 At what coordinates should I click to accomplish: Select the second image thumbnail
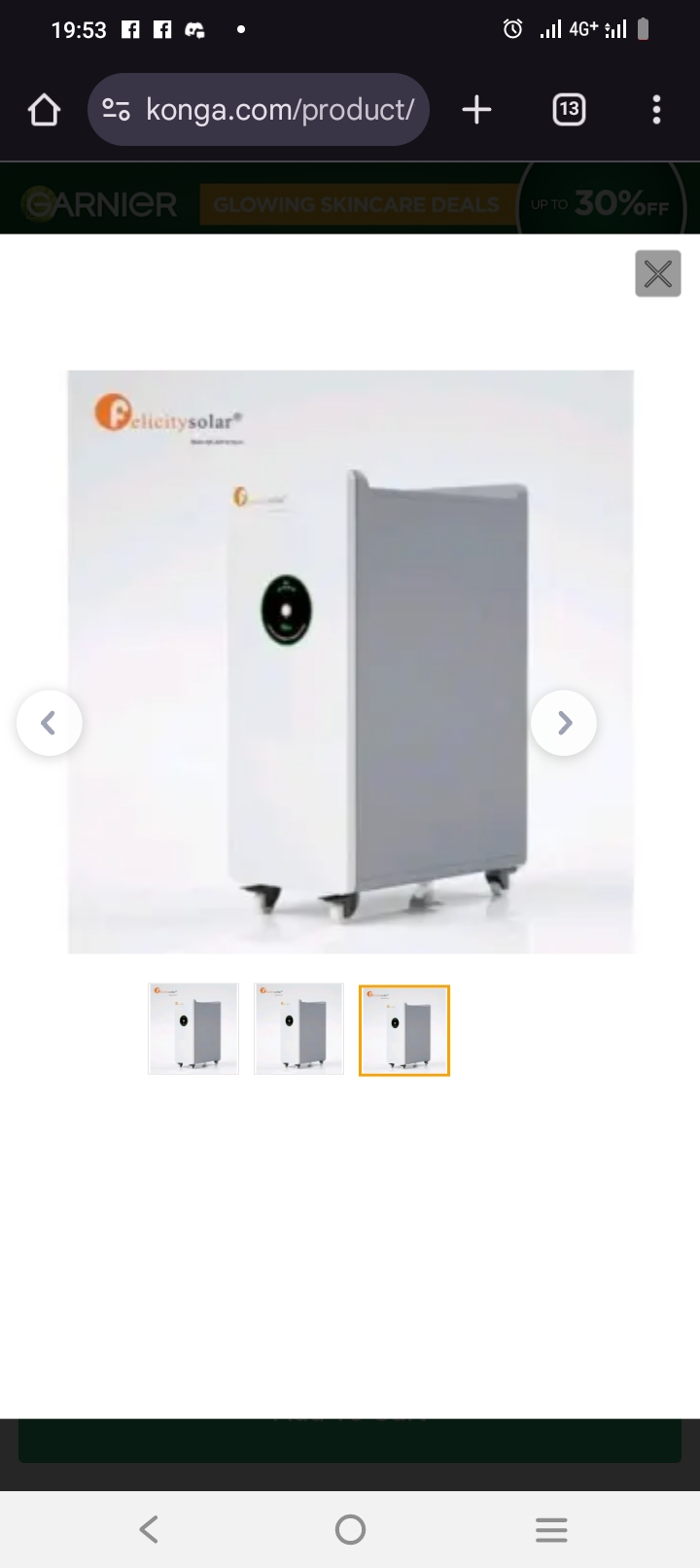pos(298,1029)
